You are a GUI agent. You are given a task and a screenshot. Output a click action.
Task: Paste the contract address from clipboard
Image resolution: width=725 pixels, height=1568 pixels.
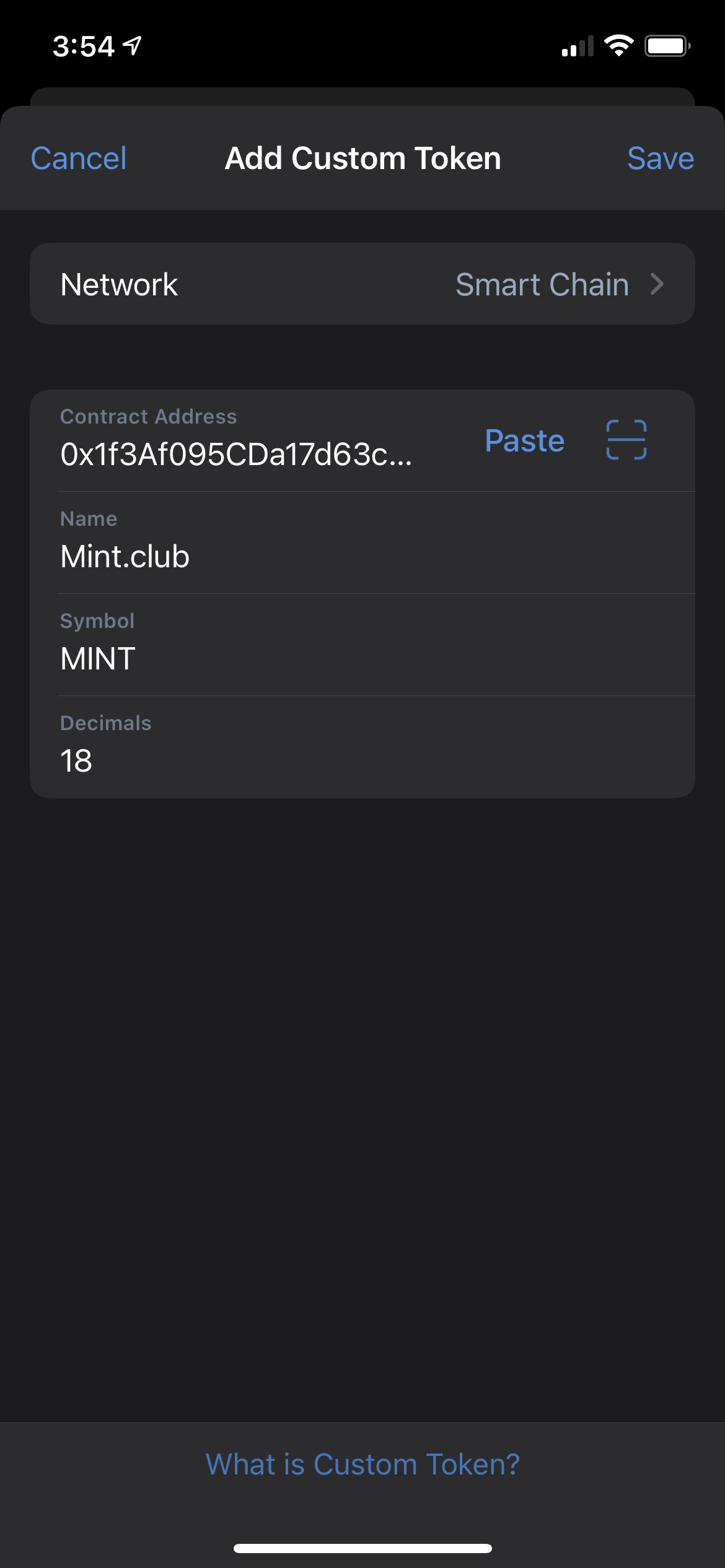[x=524, y=441]
